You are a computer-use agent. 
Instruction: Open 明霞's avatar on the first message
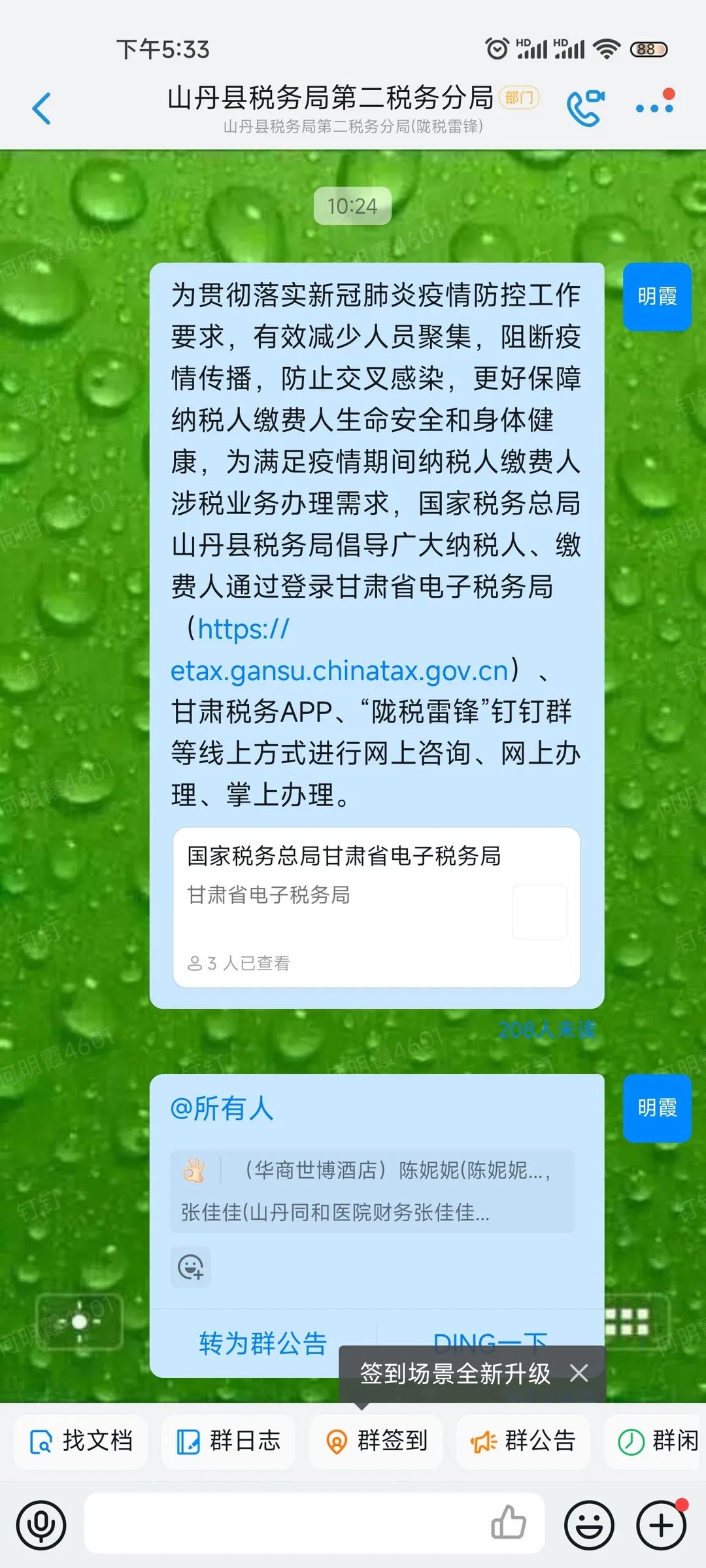[657, 297]
